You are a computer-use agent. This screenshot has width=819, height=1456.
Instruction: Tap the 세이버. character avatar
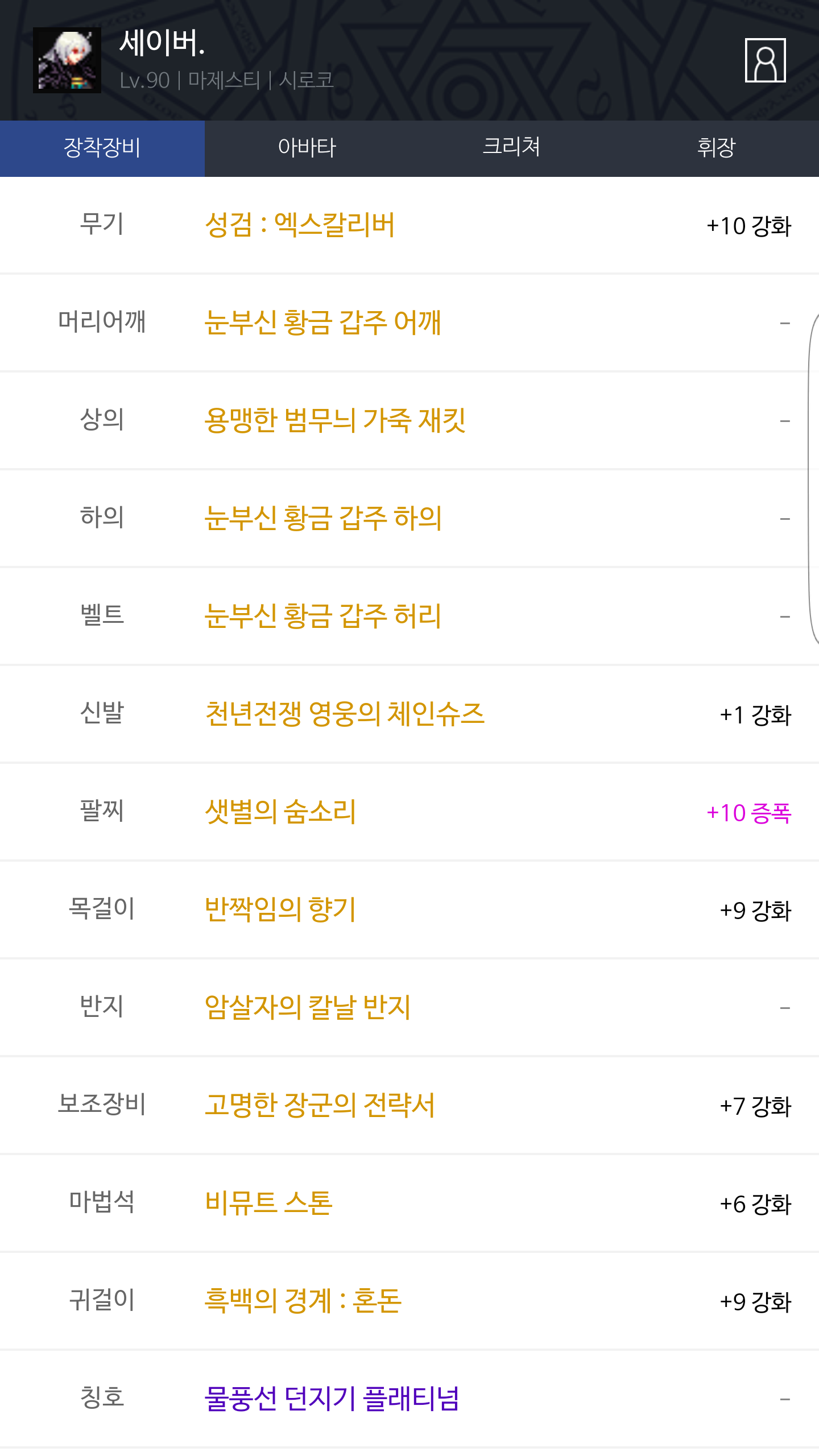pos(67,60)
